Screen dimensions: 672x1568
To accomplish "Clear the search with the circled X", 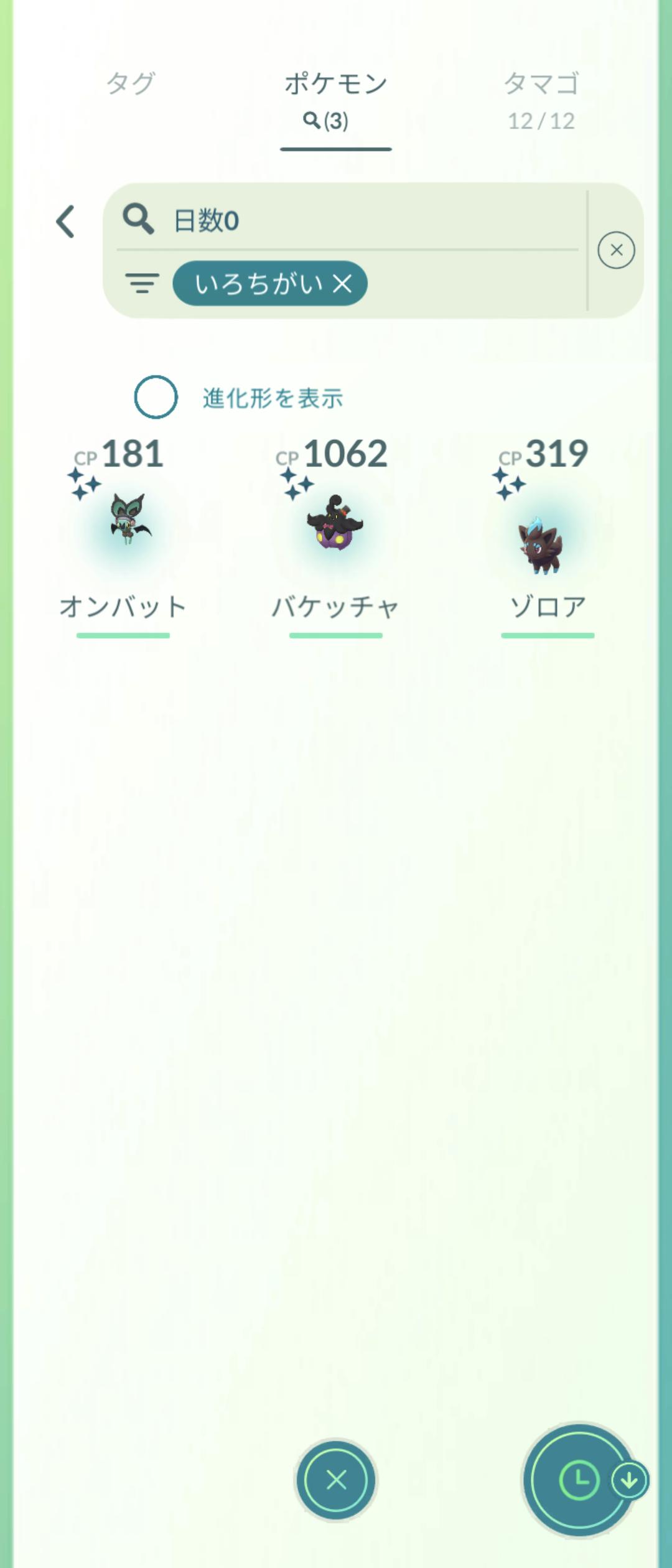I will 616,250.
